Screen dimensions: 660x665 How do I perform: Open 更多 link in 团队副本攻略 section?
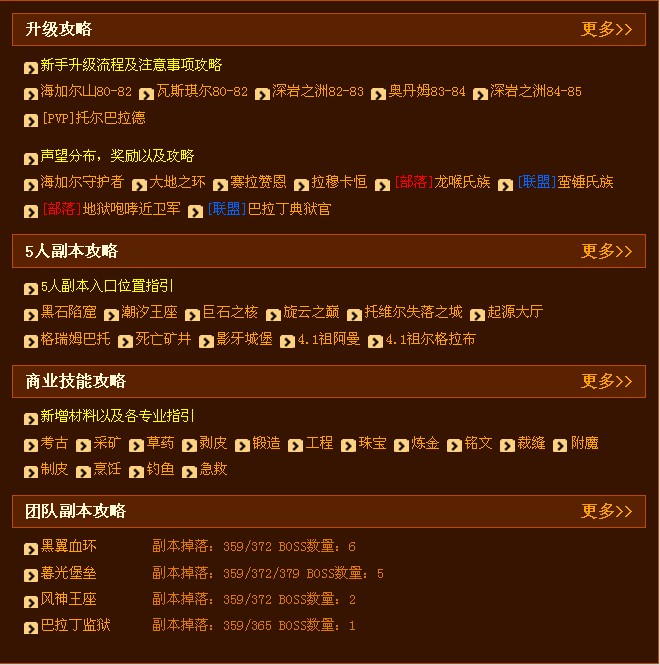(x=606, y=511)
